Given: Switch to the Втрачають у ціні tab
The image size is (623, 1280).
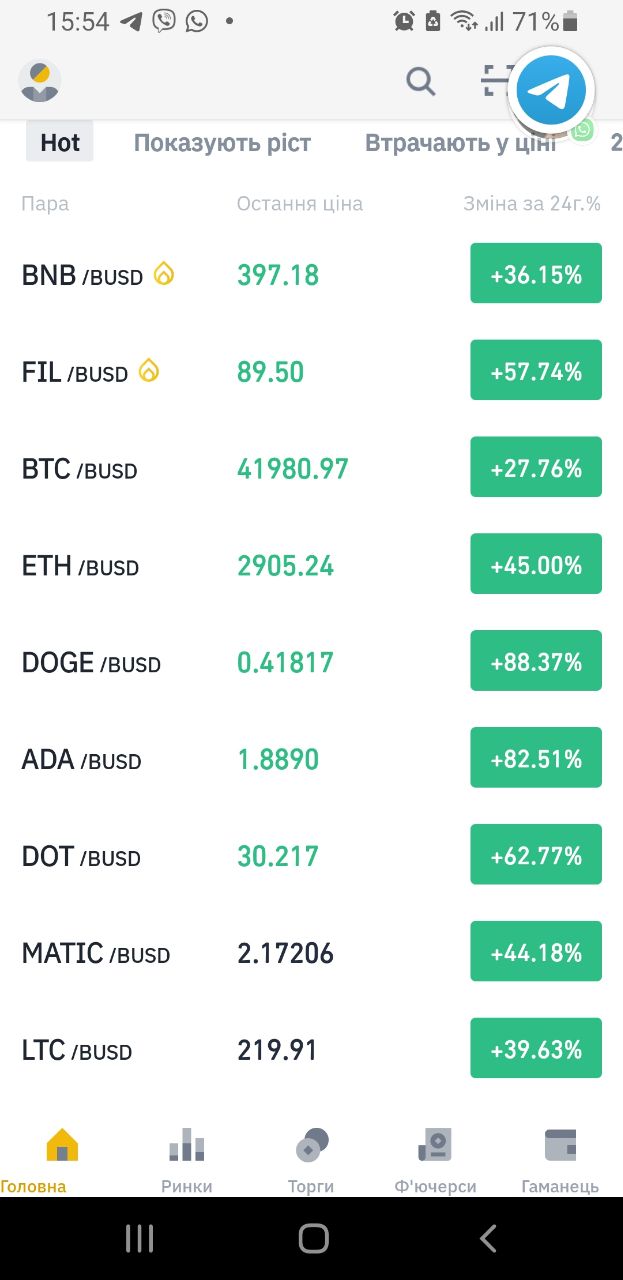Looking at the screenshot, I should tap(460, 143).
